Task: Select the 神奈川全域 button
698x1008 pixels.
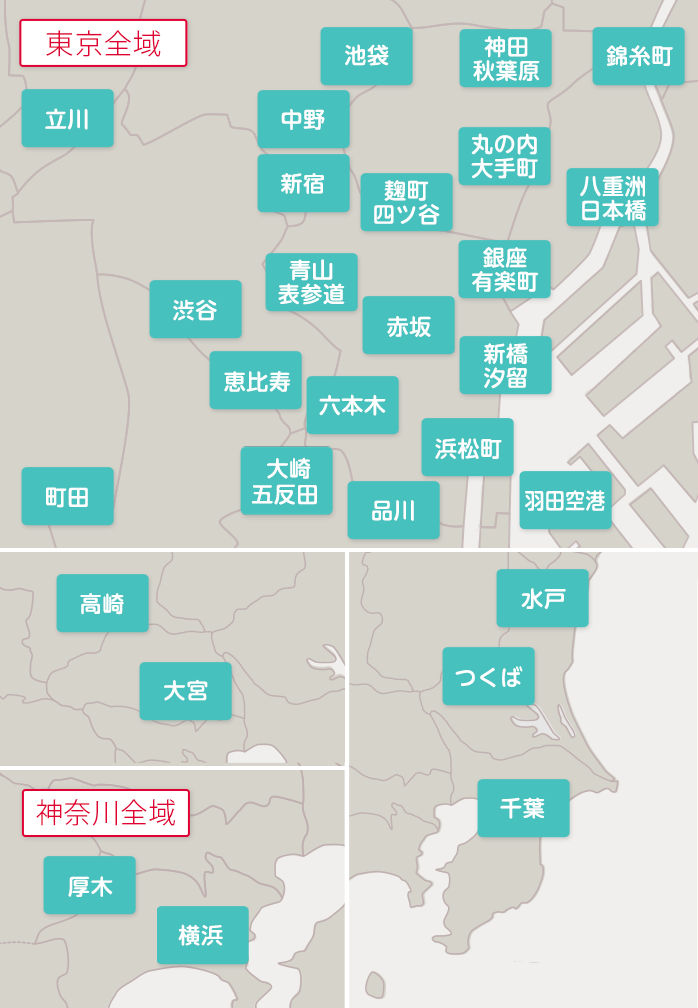Action: [106, 813]
